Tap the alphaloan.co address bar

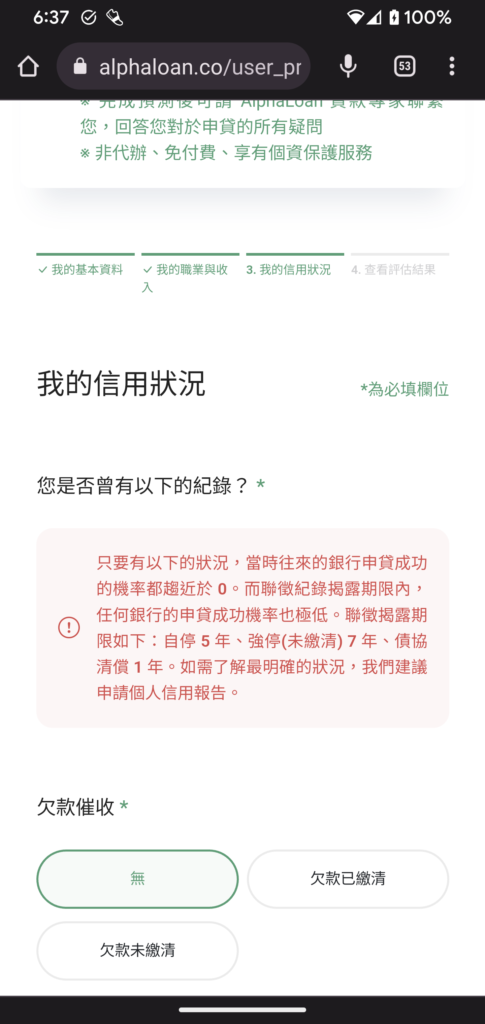tap(183, 66)
